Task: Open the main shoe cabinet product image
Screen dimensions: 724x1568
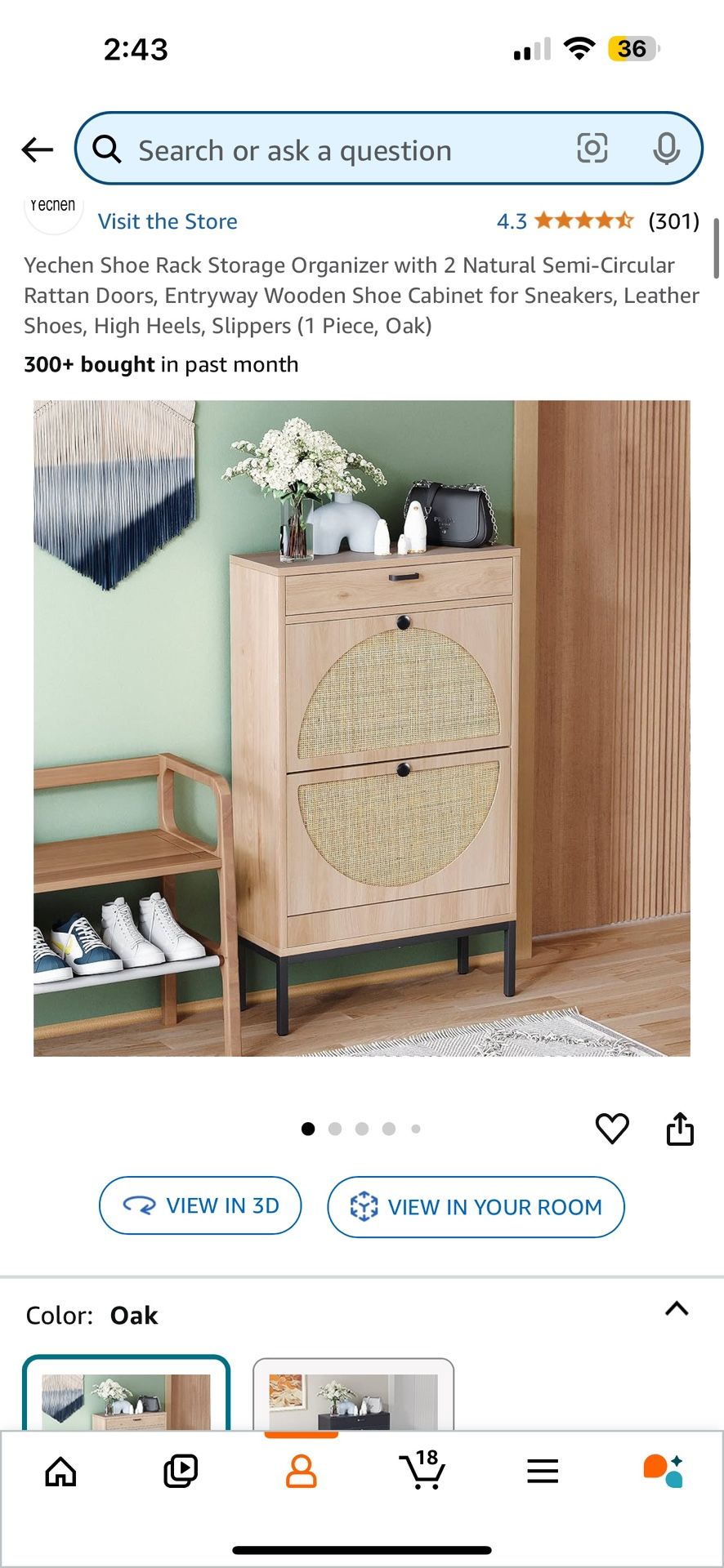Action: point(362,728)
